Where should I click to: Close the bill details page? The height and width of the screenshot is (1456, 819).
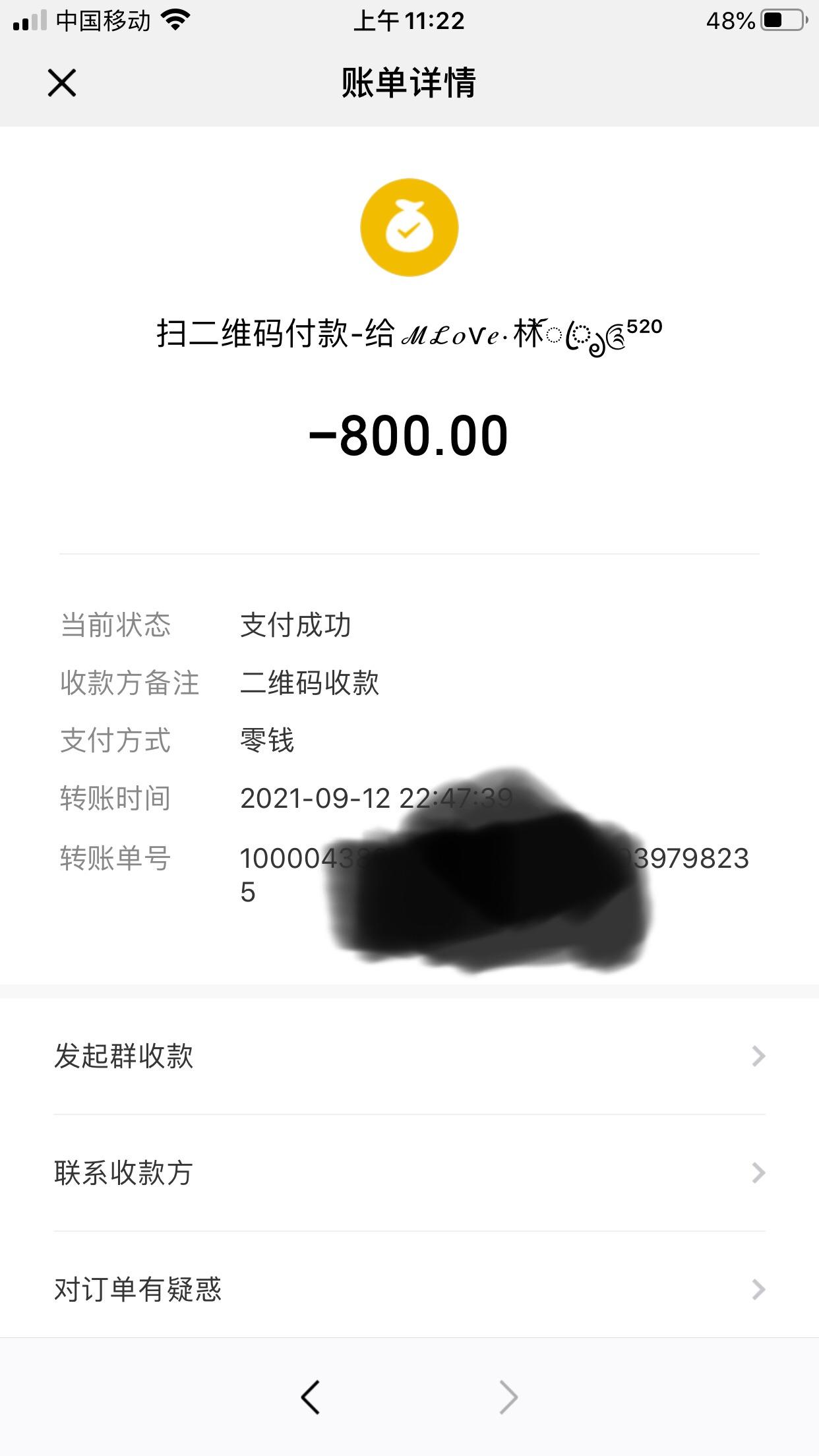coord(62,83)
